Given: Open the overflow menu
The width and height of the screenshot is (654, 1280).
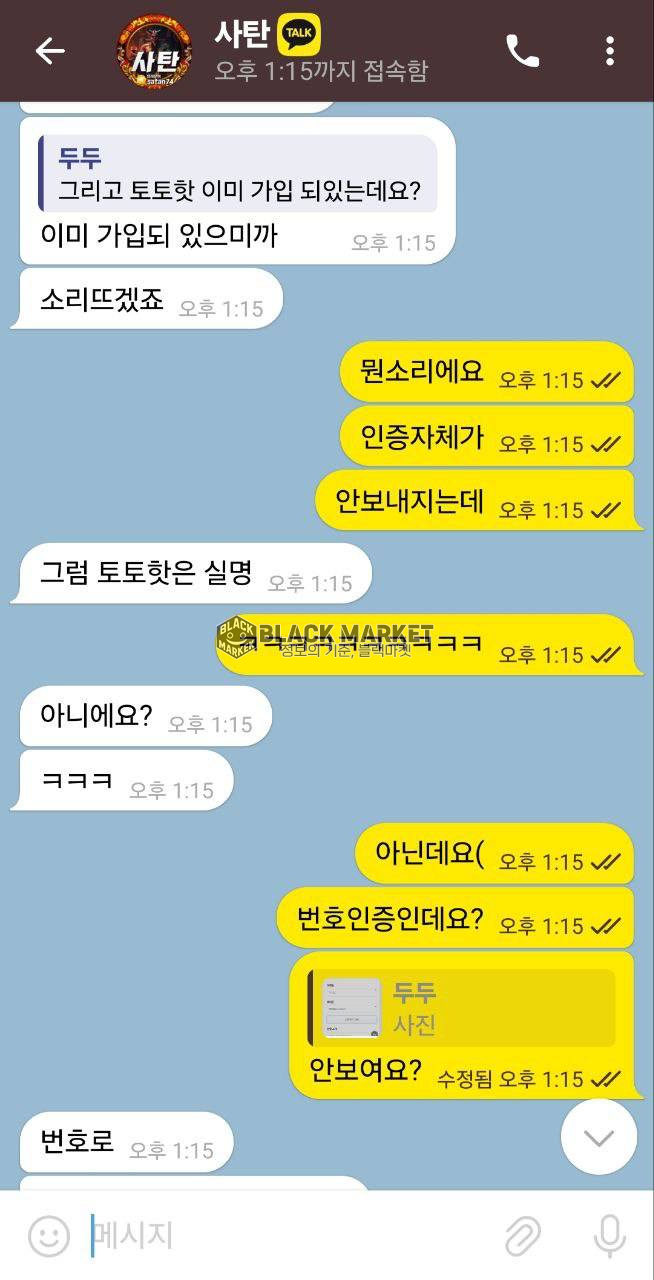Looking at the screenshot, I should click(610, 51).
